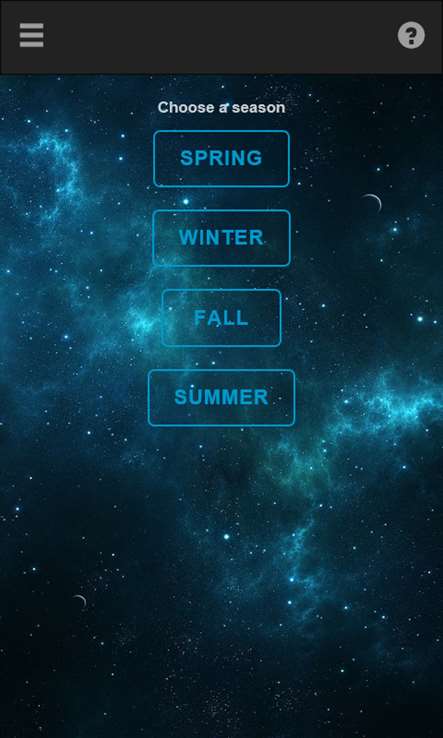Pick the FALL season
443x738 pixels.
pos(221,318)
